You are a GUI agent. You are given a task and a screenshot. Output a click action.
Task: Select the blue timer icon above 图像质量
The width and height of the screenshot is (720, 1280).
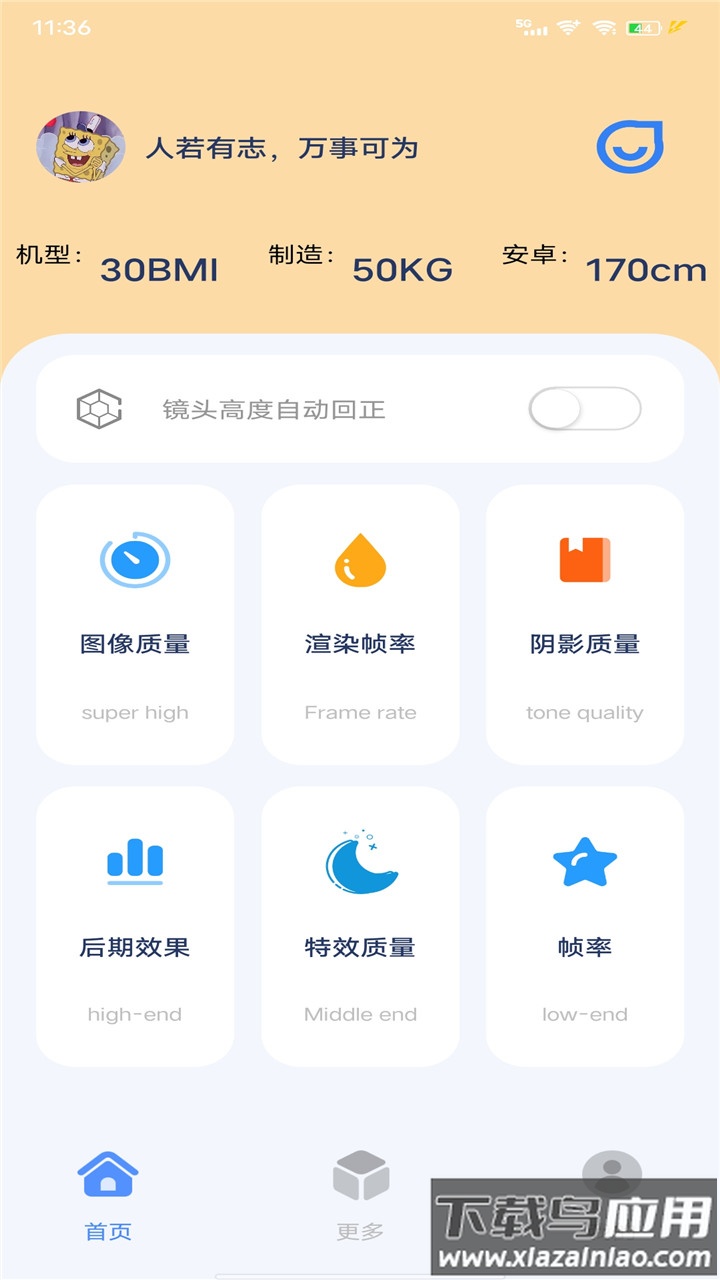[x=135, y=560]
